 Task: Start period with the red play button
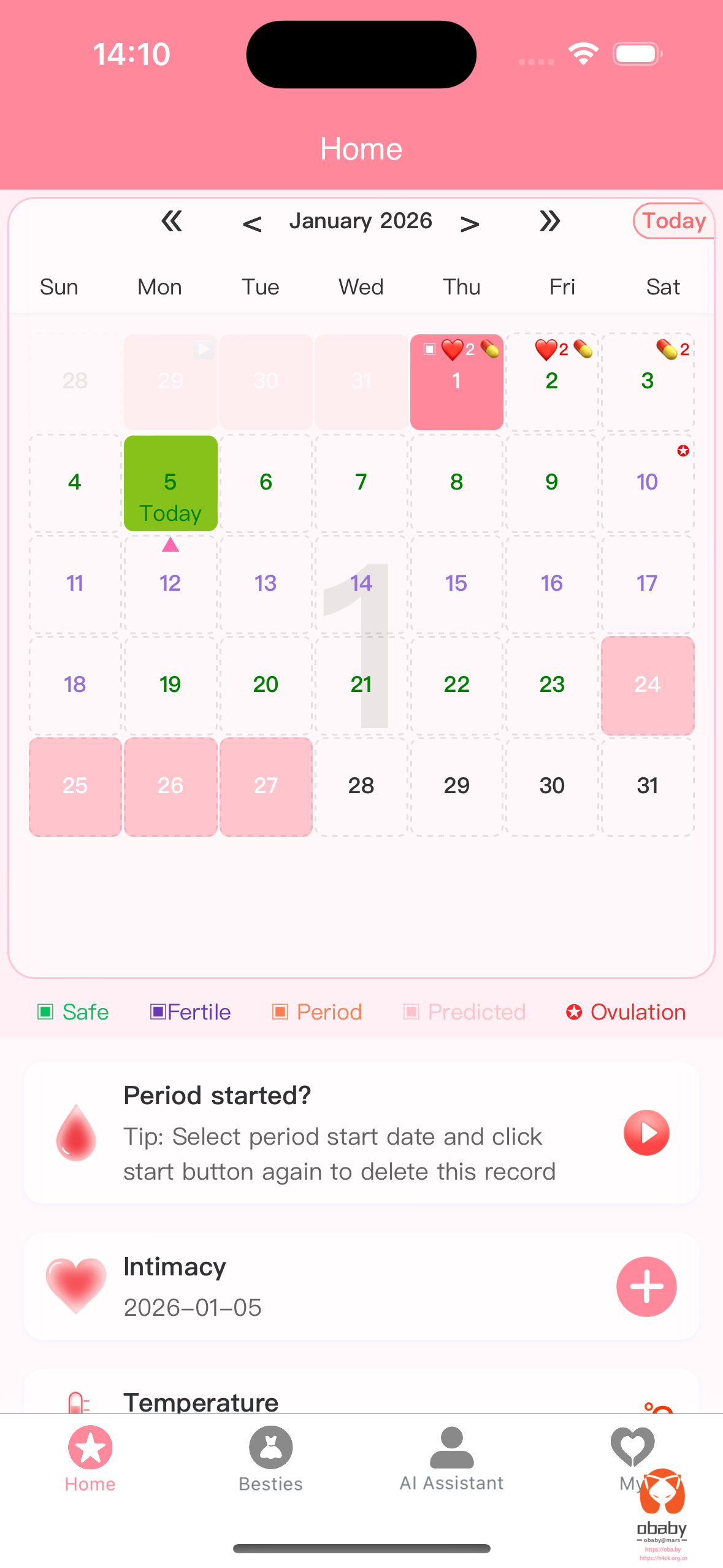(x=646, y=1132)
